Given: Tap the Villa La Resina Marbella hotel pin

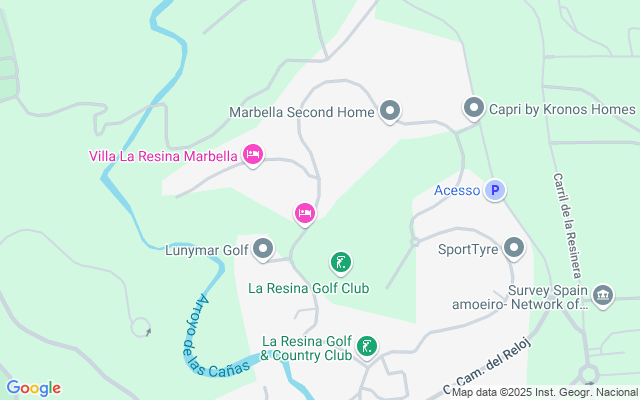Looking at the screenshot, I should point(253,155).
